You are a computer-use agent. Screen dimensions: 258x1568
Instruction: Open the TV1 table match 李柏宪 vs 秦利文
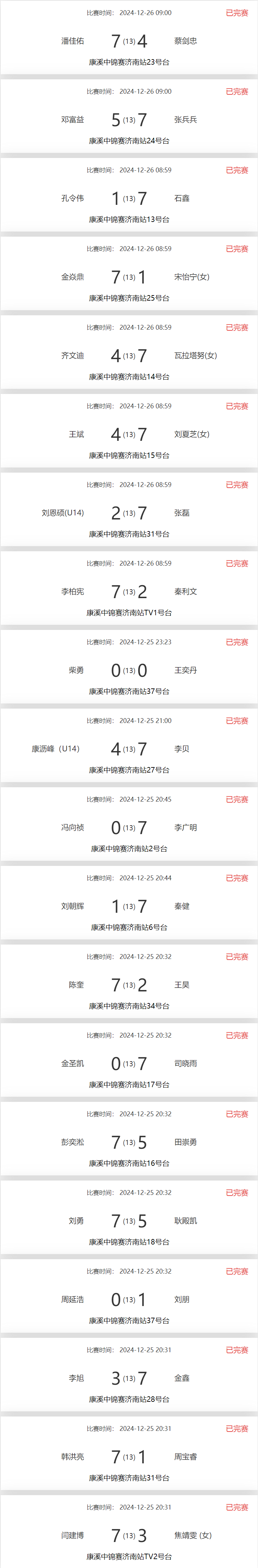click(x=129, y=592)
